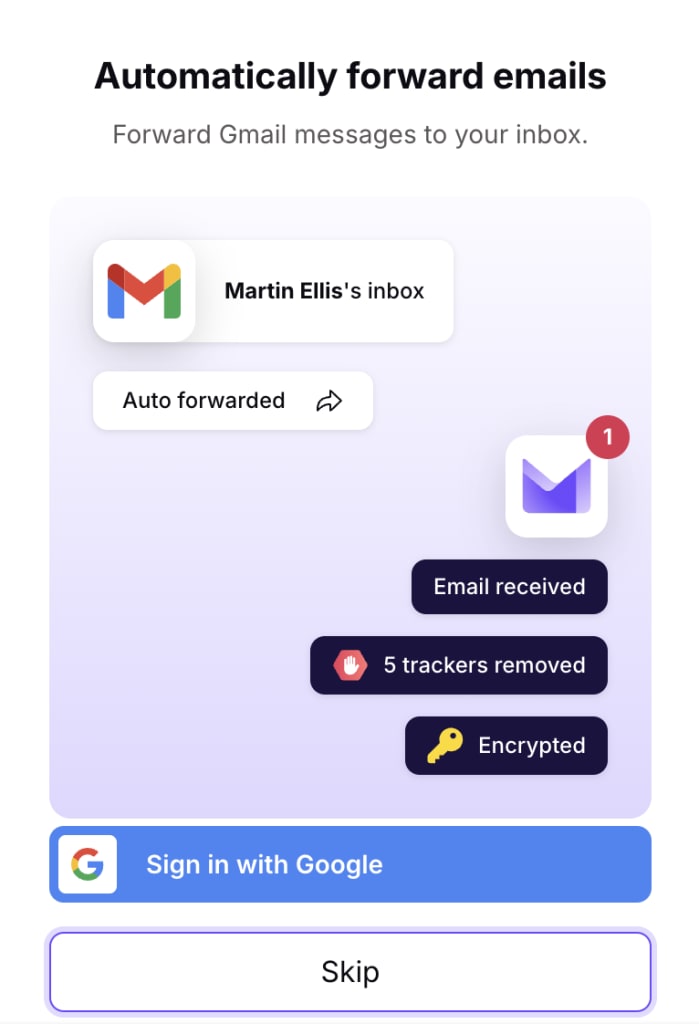Tap the Sign in with Google button
Image resolution: width=699 pixels, height=1024 pixels.
[x=350, y=864]
